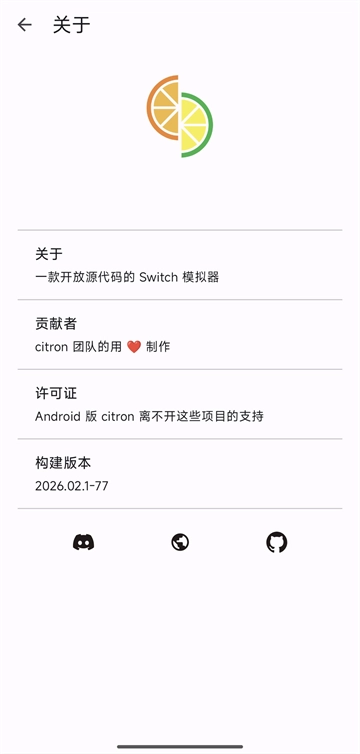360x754 pixels.
Task: Go back using the arrow next to 关于
Action: 24,25
